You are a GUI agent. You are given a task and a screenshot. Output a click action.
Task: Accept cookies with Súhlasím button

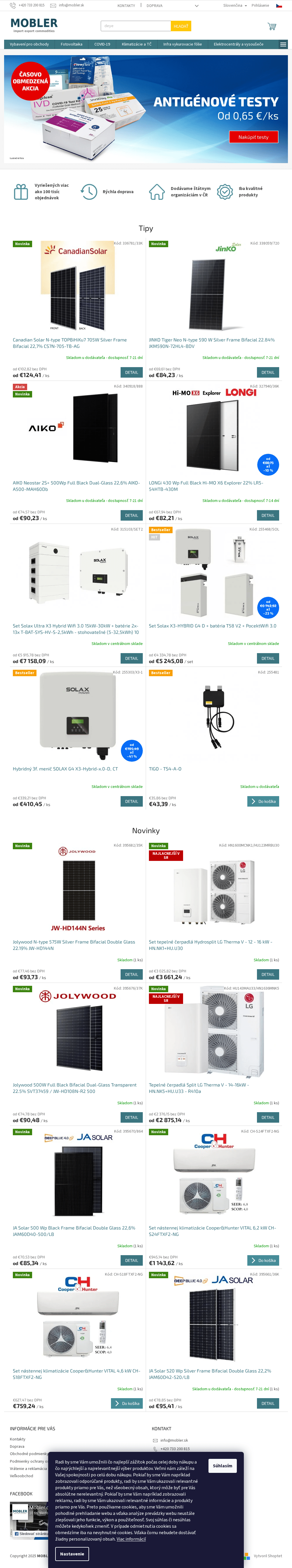pyautogui.click(x=223, y=1466)
